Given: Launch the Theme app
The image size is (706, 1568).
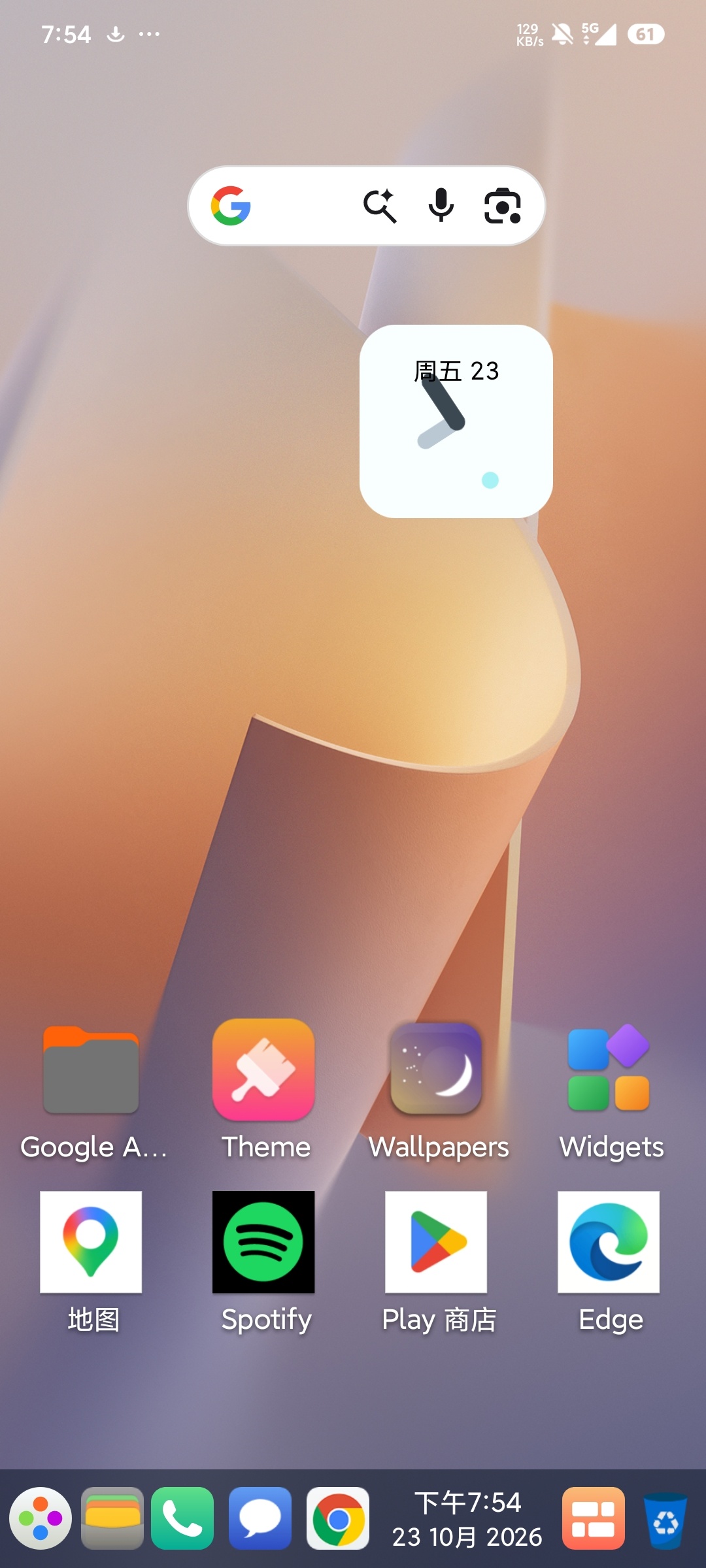Looking at the screenshot, I should (263, 1070).
